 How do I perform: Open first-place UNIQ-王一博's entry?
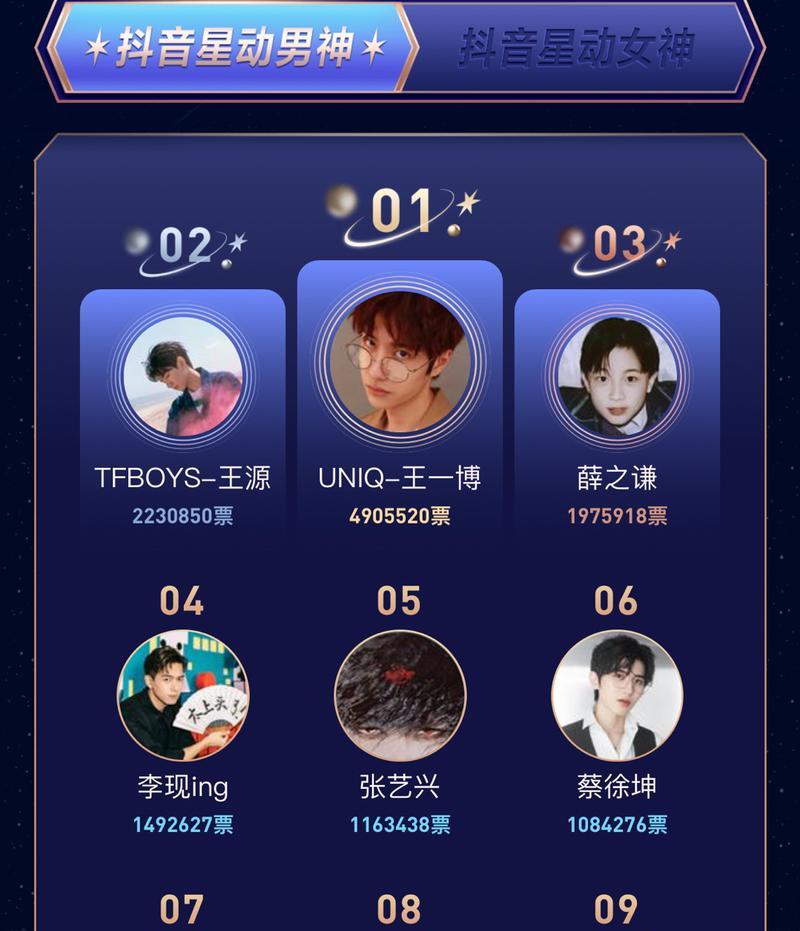[399, 363]
